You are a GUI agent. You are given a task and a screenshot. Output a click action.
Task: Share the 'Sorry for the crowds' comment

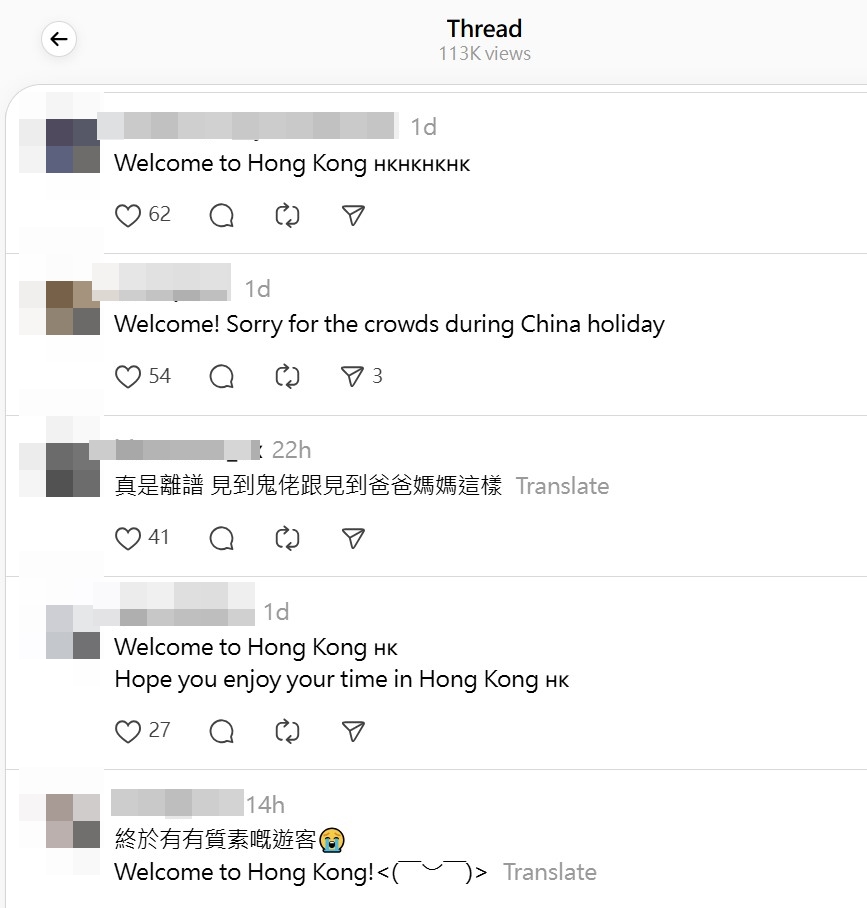352,377
